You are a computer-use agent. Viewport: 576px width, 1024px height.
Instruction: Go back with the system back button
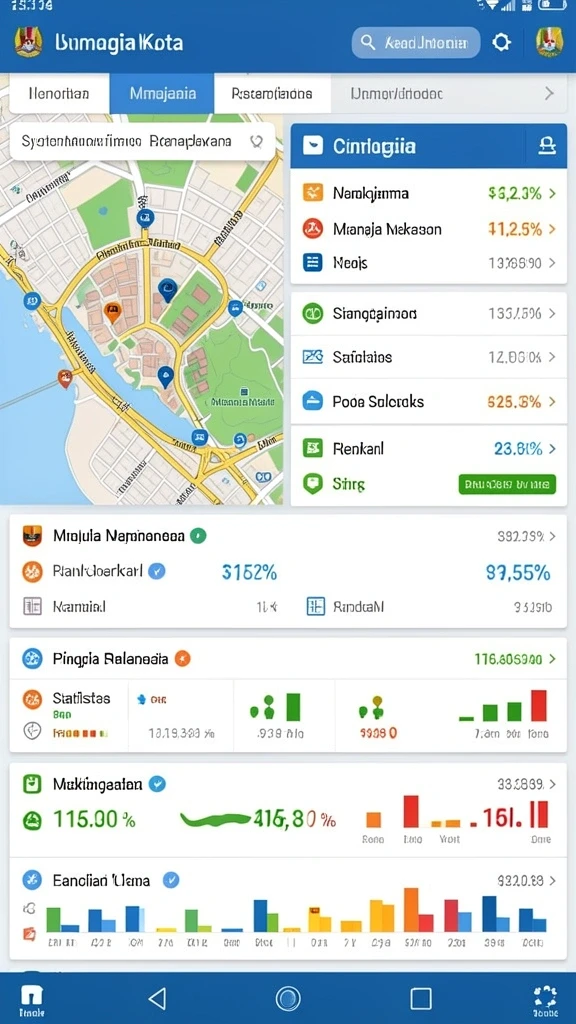pyautogui.click(x=157, y=999)
